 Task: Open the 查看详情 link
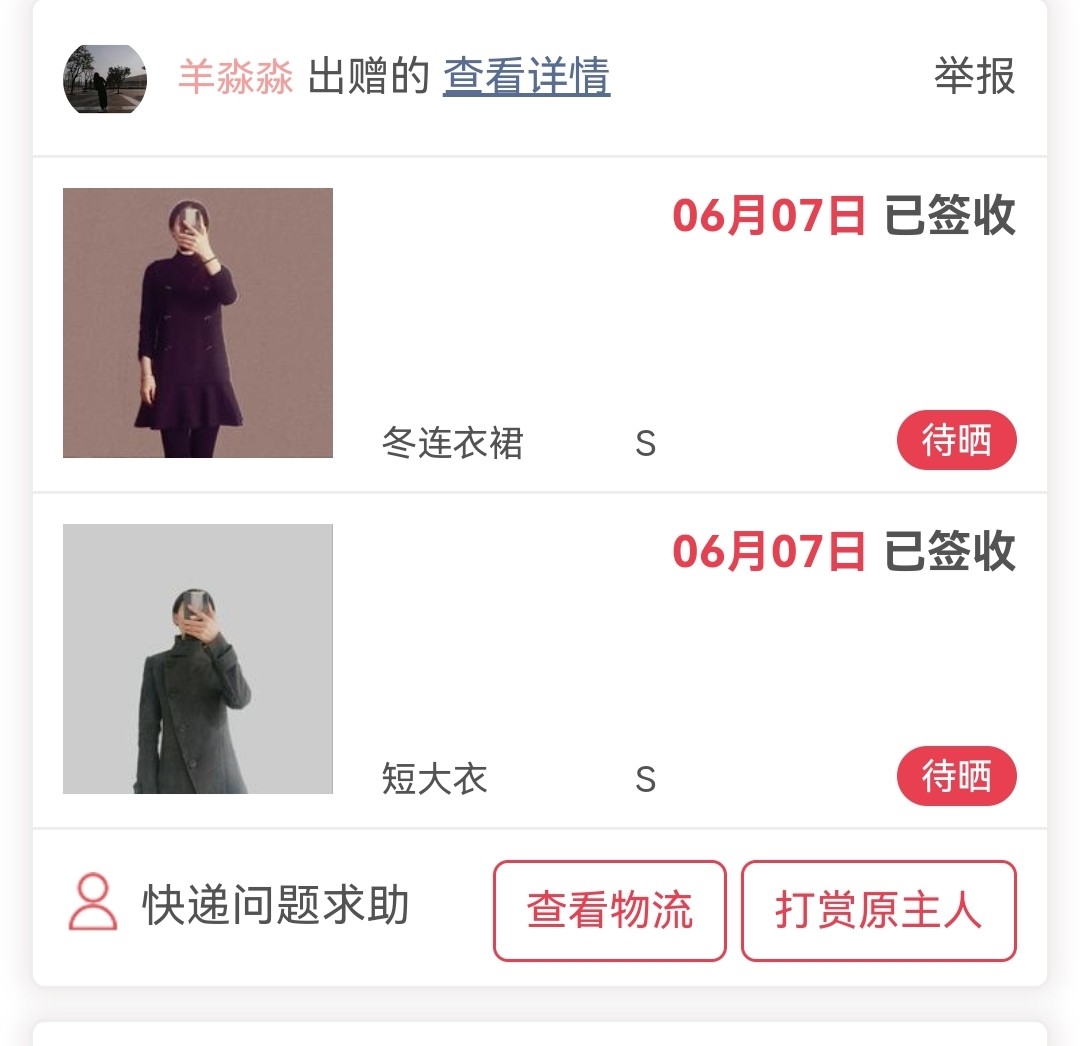[526, 77]
